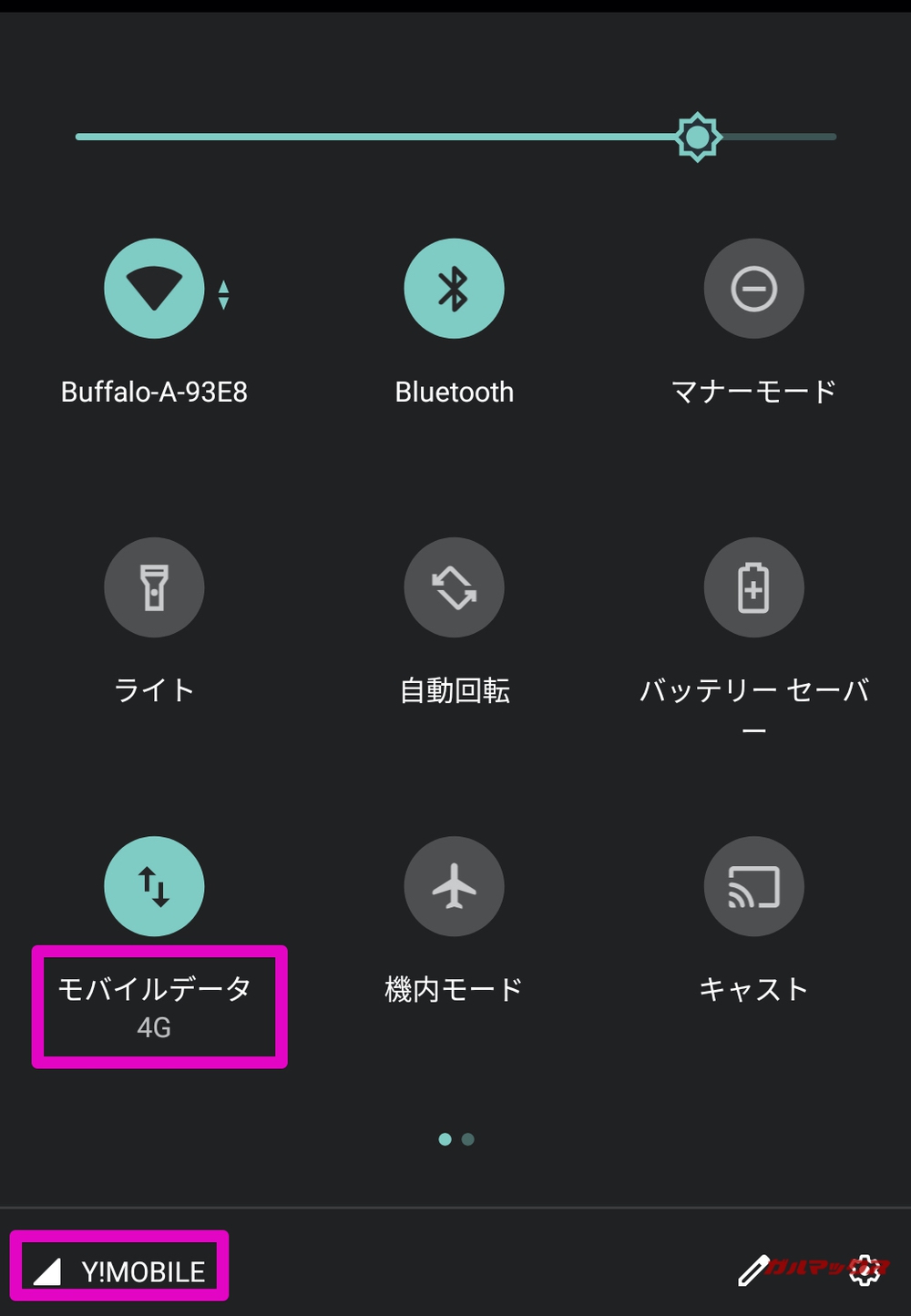Select the first page indicator dot
Screen dimensions: 911x1316
click(444, 1138)
